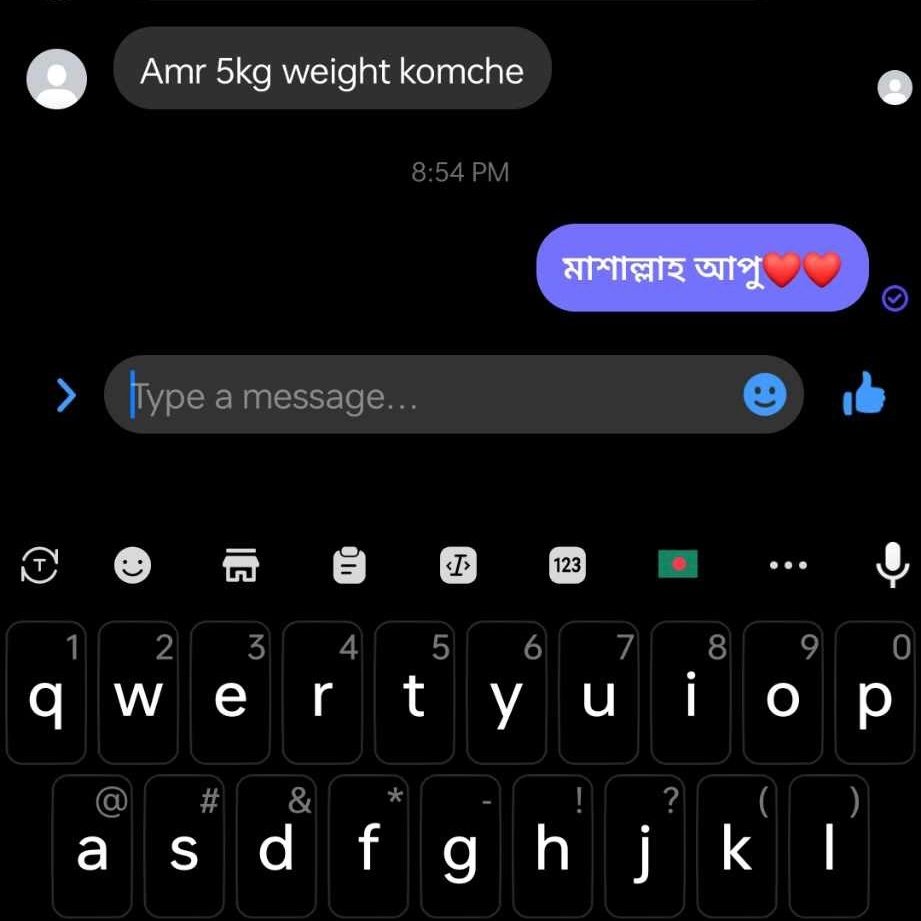921x921 pixels.
Task: Open the keyboard's emoji panel
Action: click(x=132, y=566)
